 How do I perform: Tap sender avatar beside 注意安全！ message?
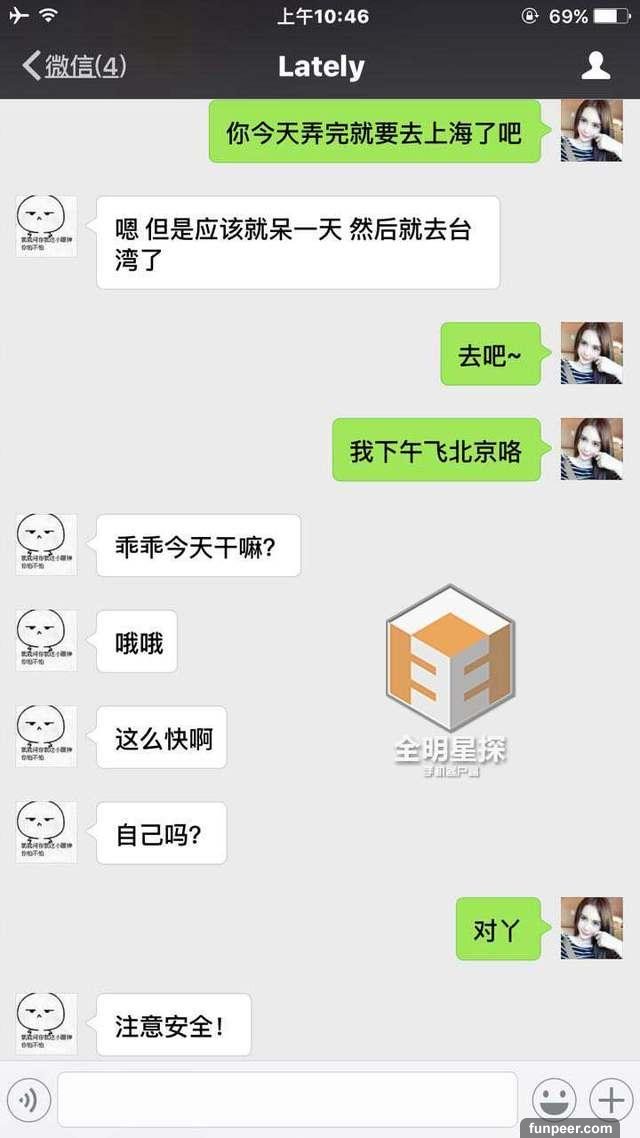coord(46,1024)
